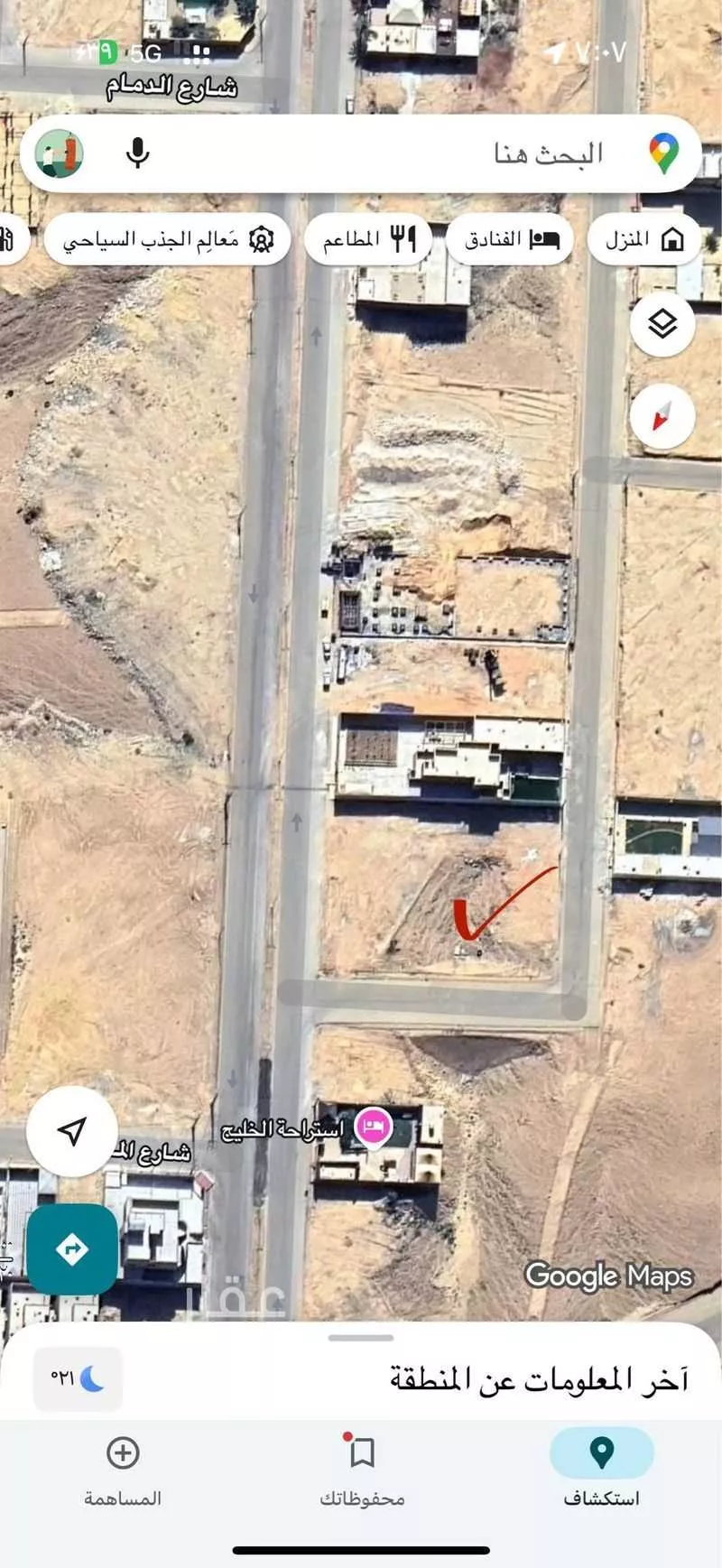
Task: Filter by الفنادق hotels chip
Action: click(511, 239)
